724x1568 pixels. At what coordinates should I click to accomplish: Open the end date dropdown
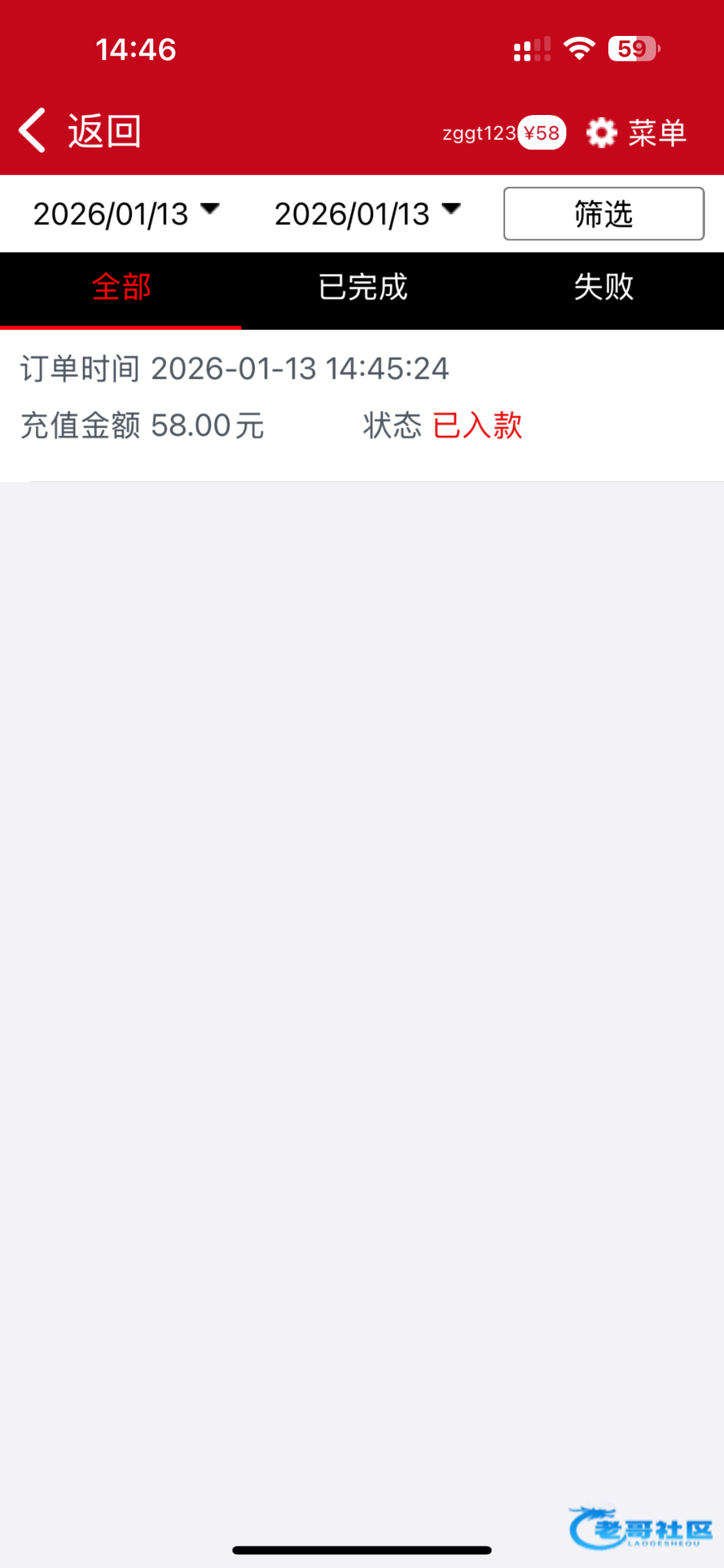367,213
